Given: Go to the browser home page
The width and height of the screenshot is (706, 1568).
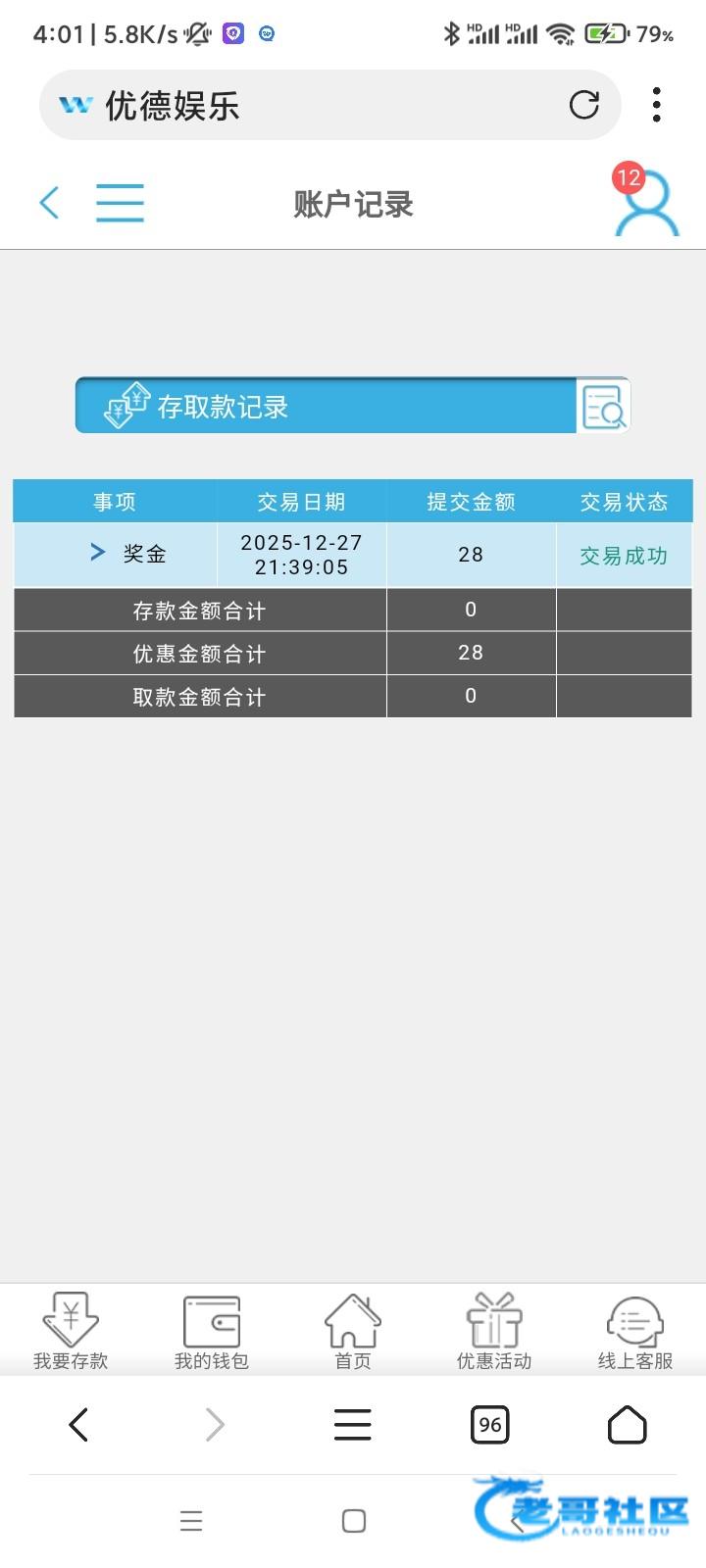Looking at the screenshot, I should click(627, 1424).
